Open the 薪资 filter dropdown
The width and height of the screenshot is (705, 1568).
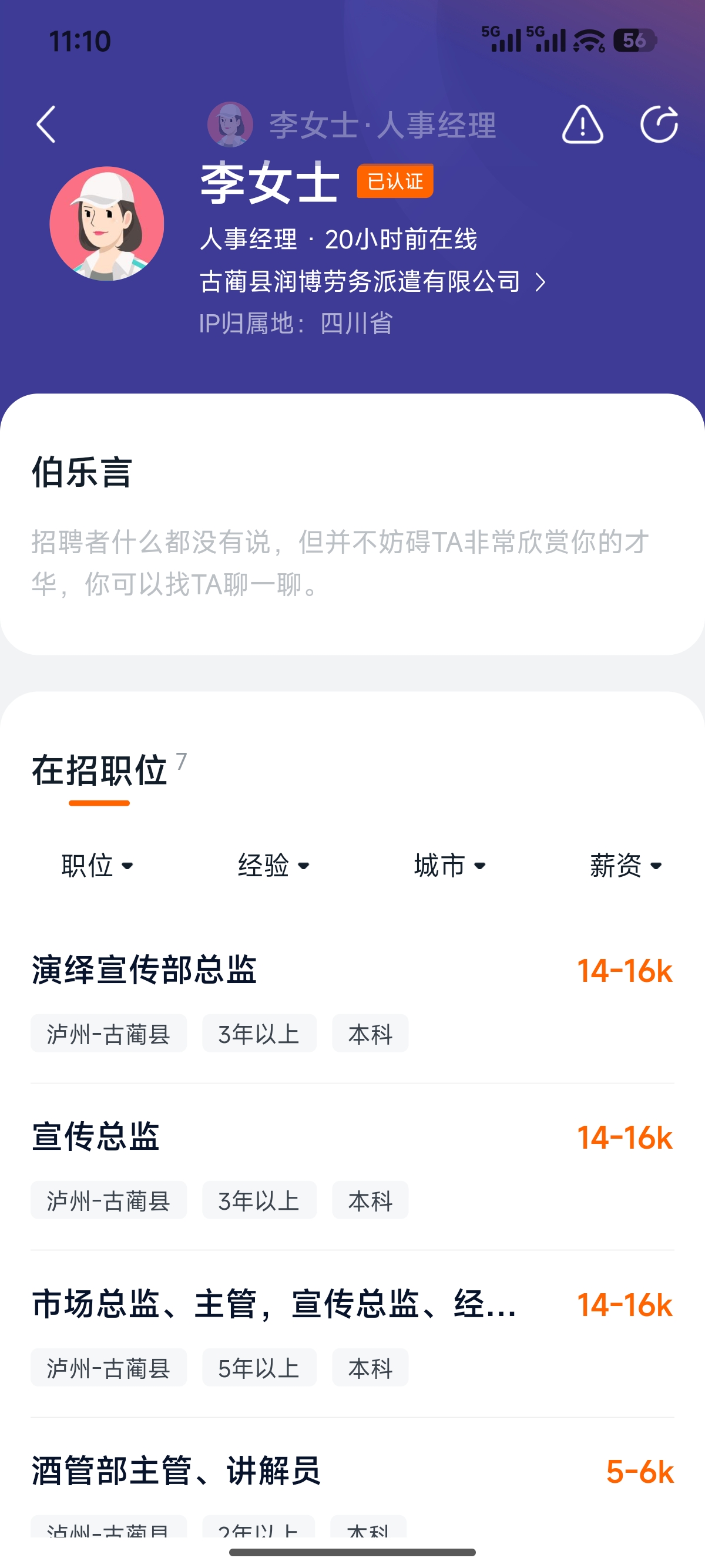point(625,865)
